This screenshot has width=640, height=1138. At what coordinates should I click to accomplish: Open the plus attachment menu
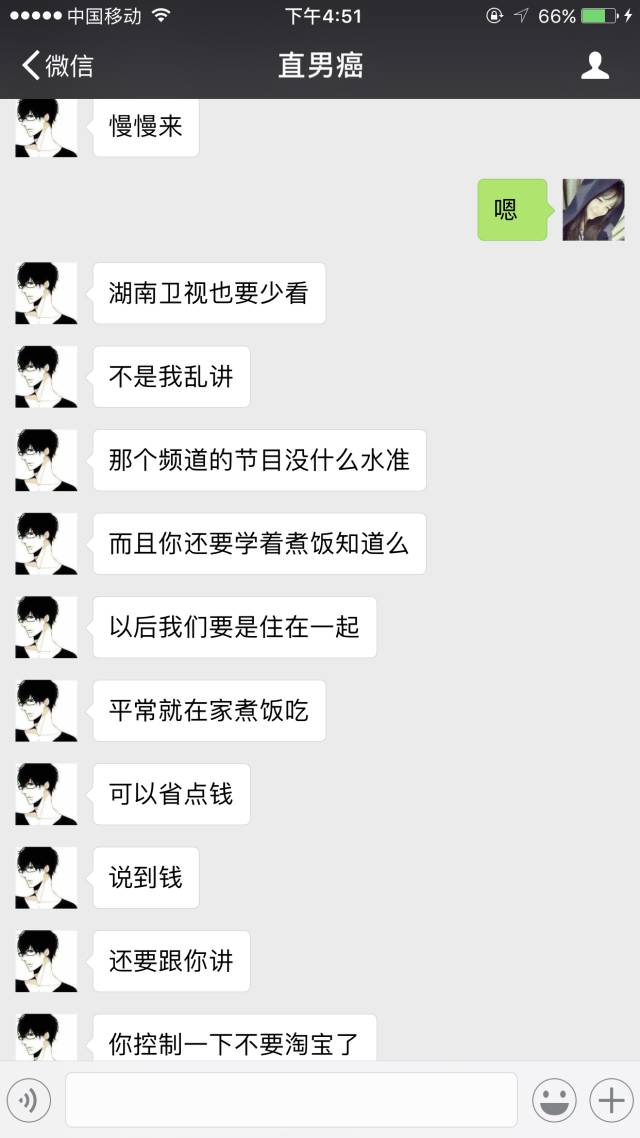tap(609, 1100)
